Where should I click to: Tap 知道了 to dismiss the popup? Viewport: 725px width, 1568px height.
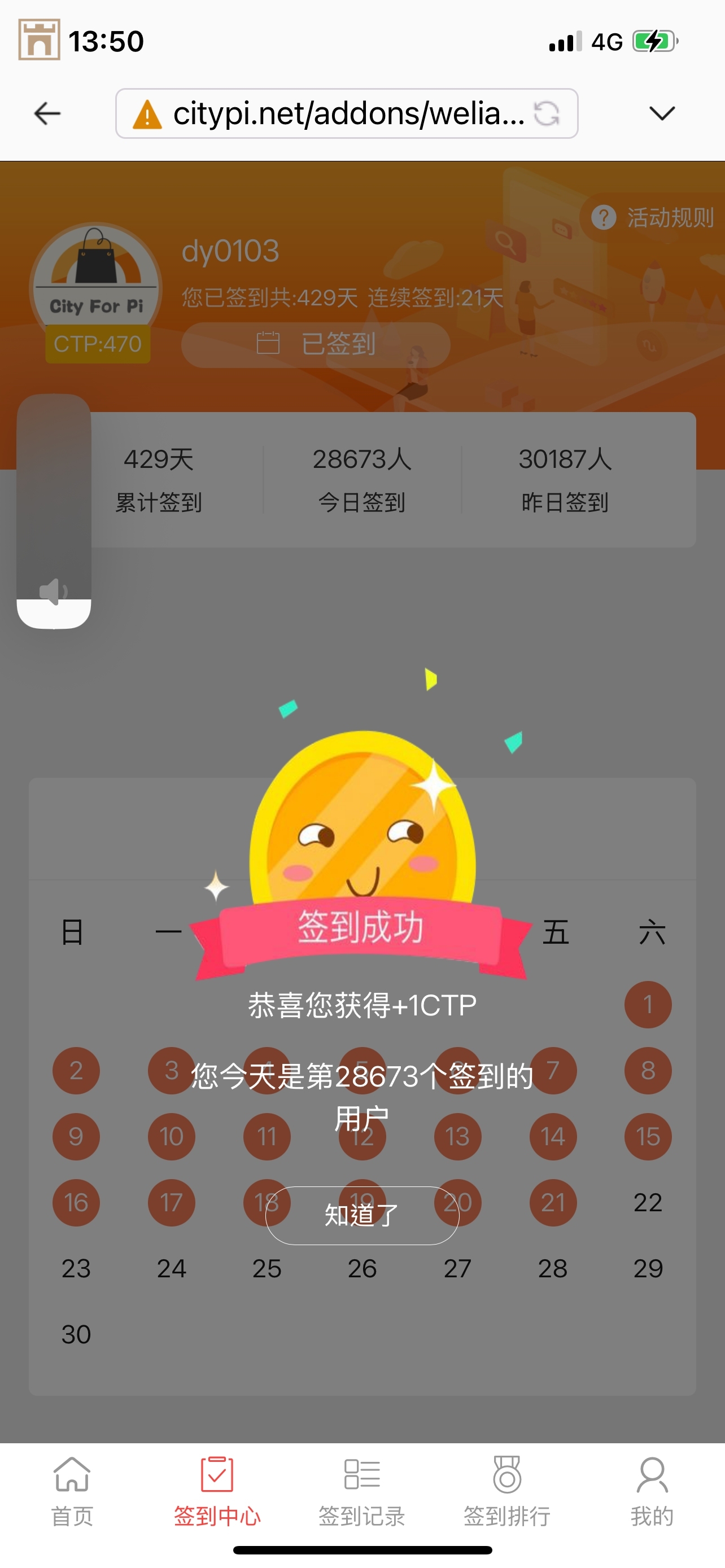tap(361, 1215)
